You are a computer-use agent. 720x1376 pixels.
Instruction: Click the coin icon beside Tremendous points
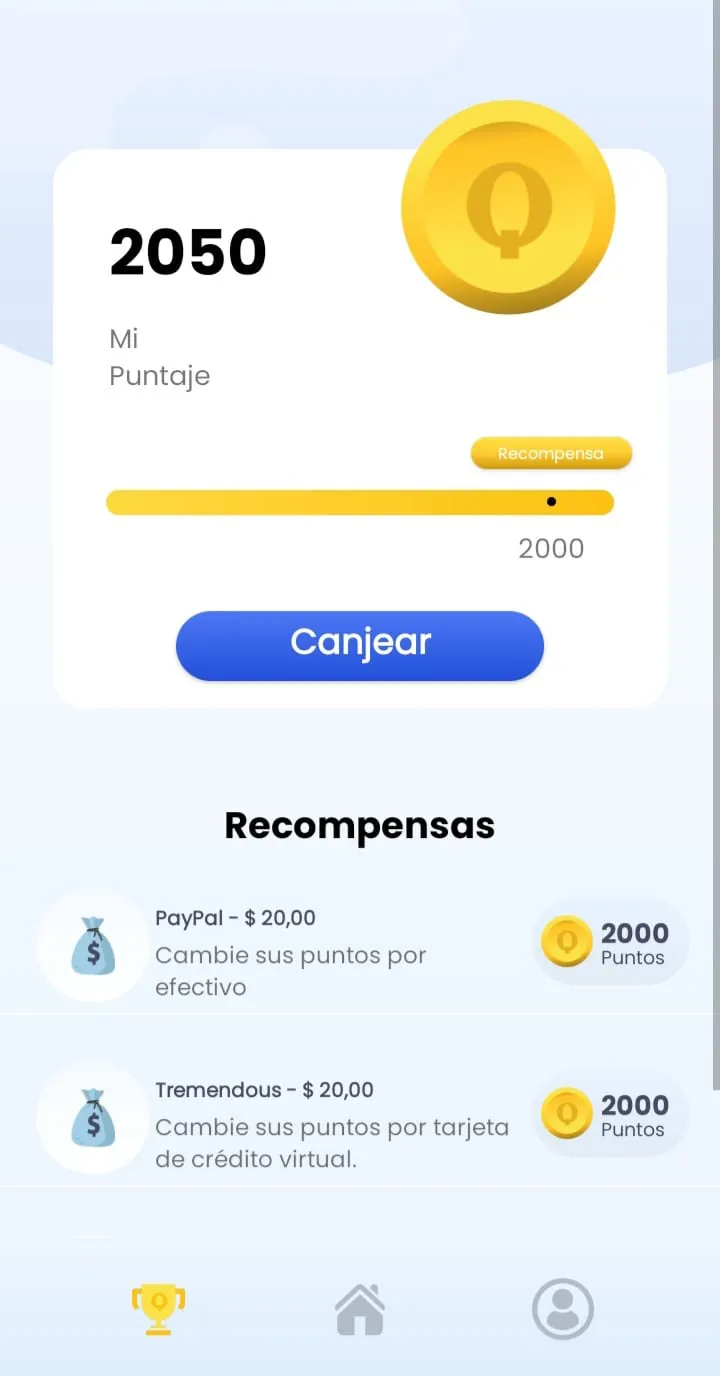[x=566, y=1113]
